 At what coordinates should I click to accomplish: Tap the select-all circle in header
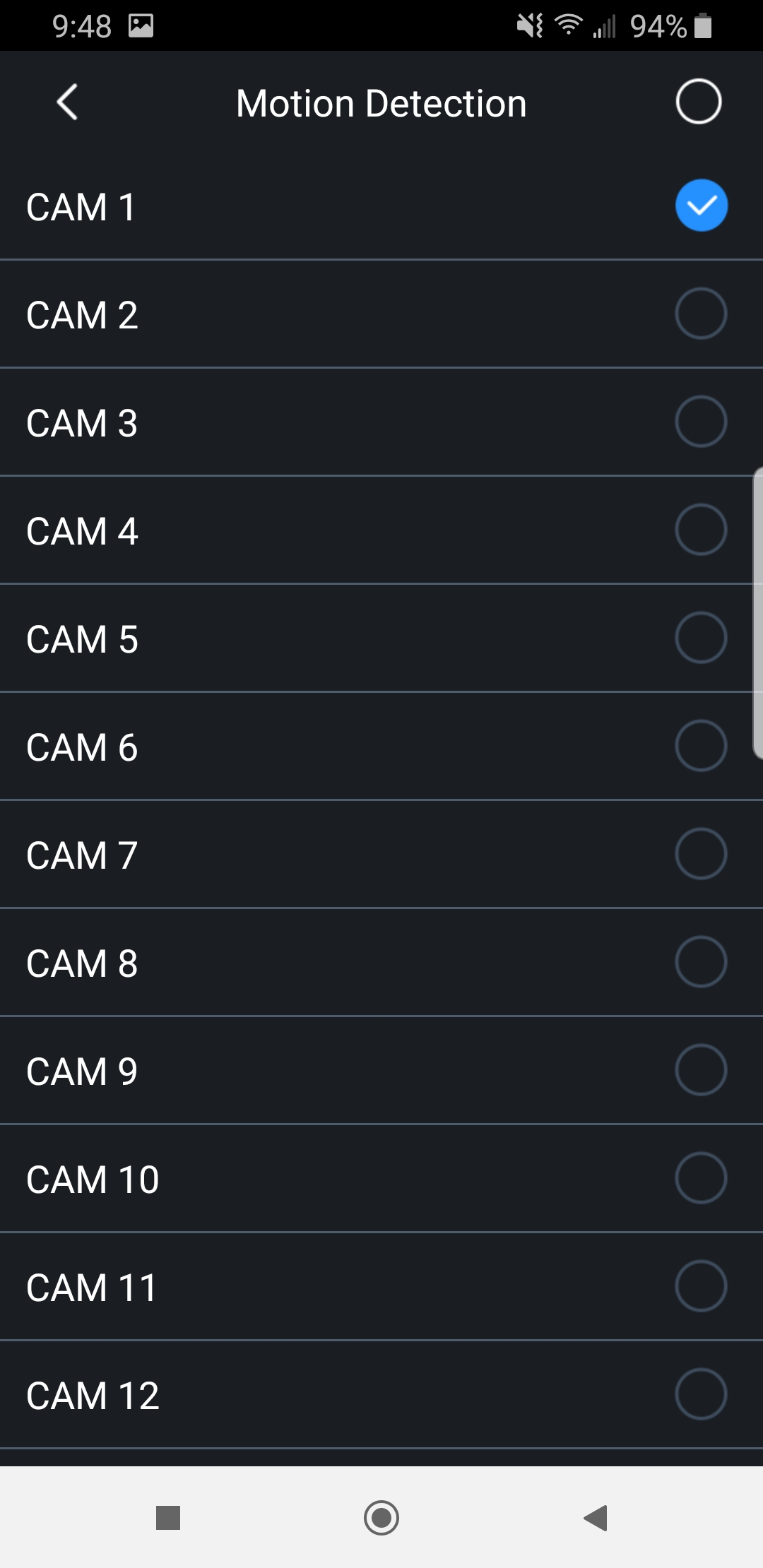coord(698,102)
